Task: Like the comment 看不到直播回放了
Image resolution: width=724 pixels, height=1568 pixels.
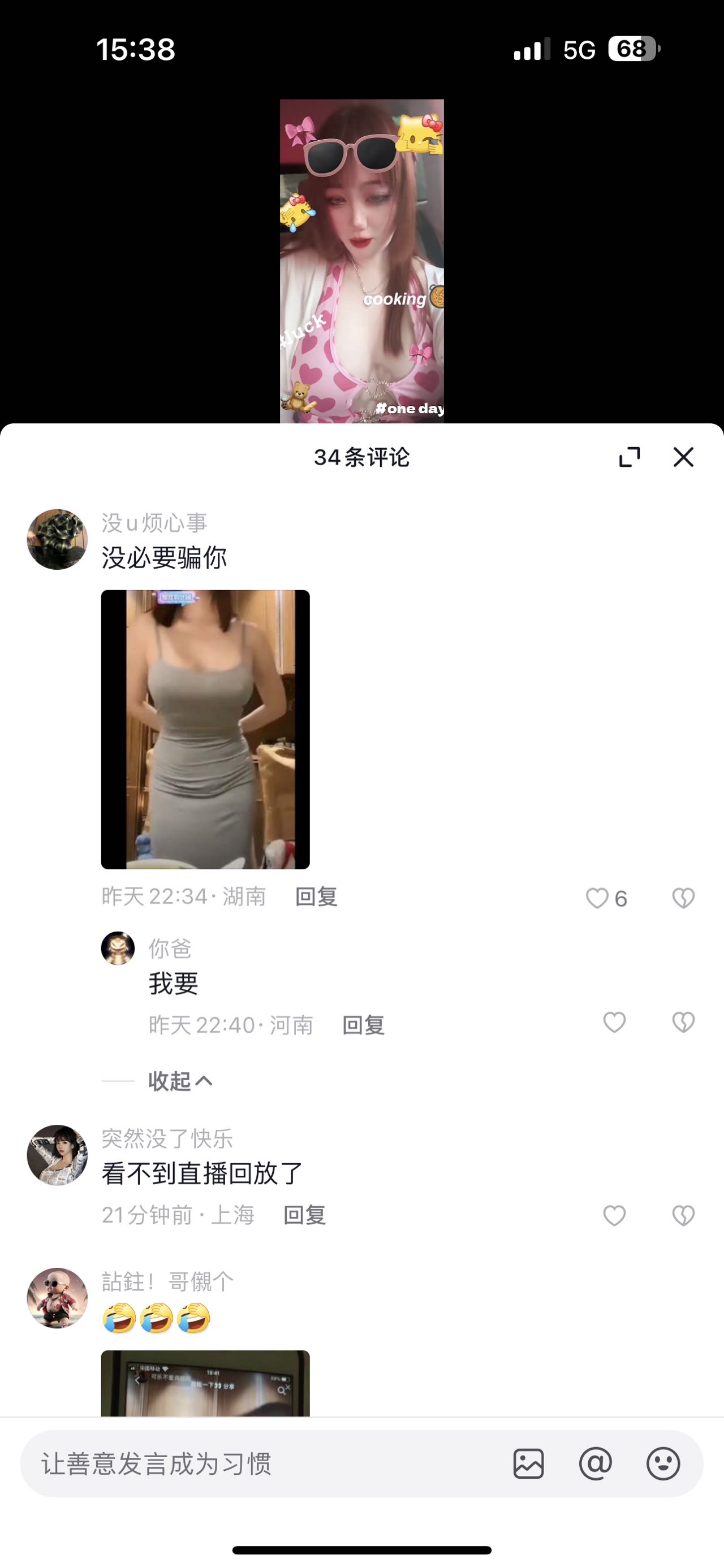Action: coord(614,1215)
